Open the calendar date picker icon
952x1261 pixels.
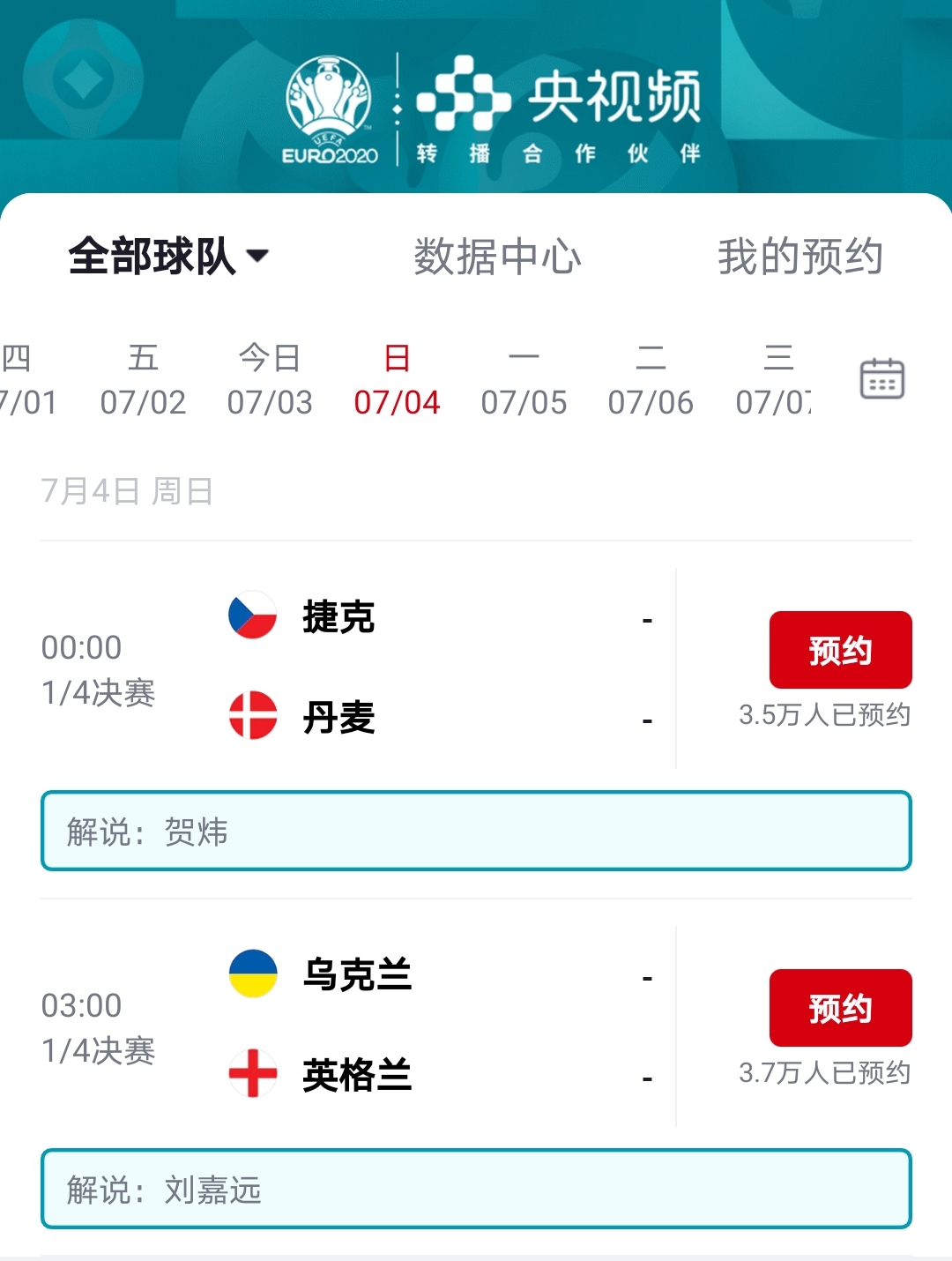tap(881, 379)
